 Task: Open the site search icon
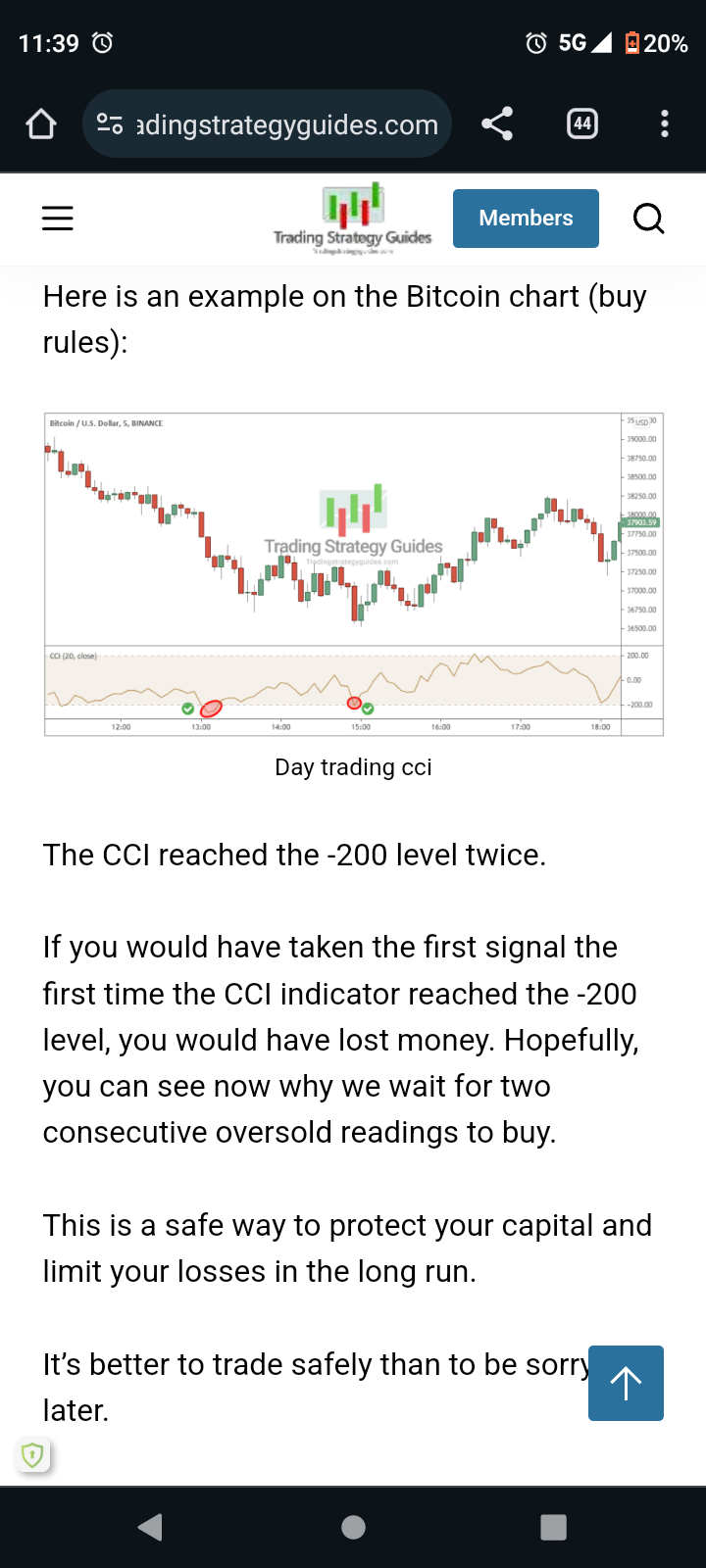pos(648,219)
